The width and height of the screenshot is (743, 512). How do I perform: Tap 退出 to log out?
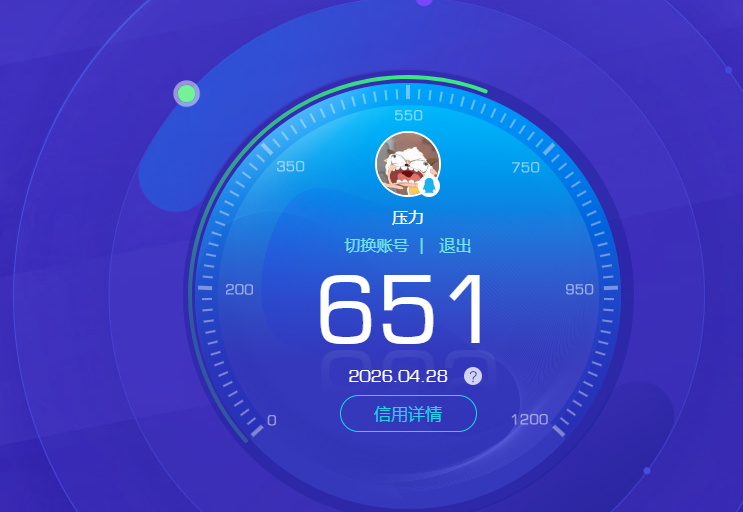tap(455, 246)
